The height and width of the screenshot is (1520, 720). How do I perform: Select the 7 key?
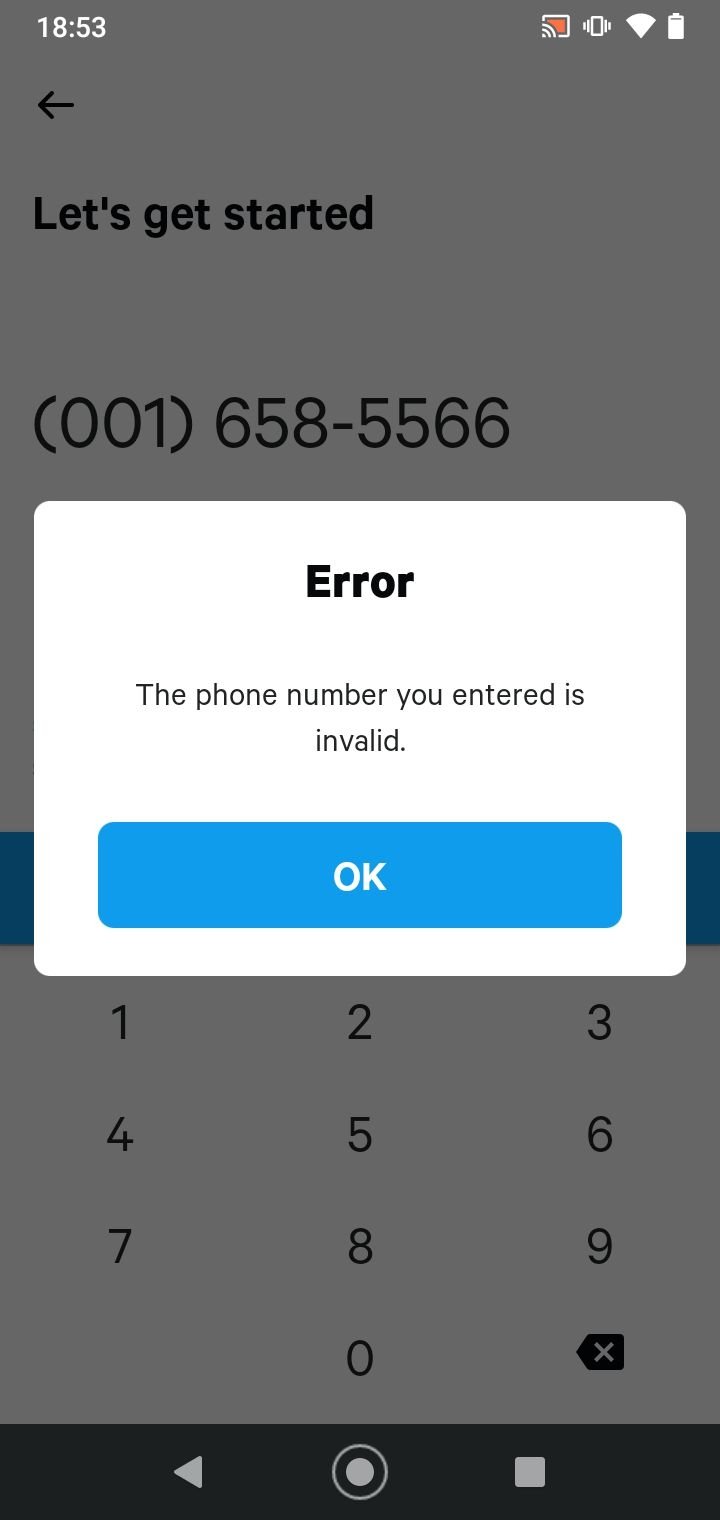120,1246
